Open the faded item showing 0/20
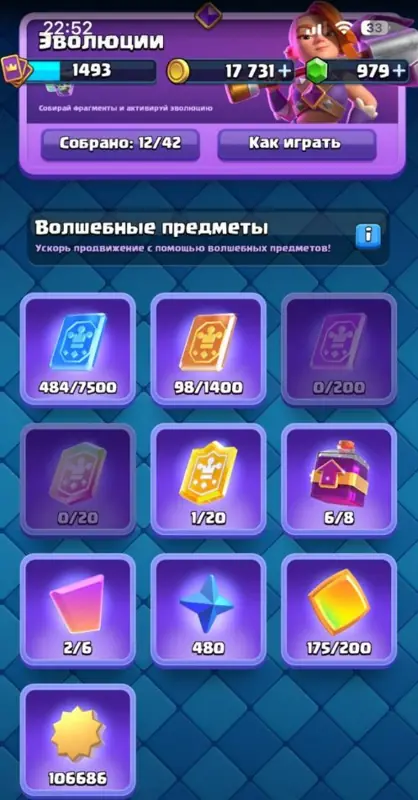 click(x=78, y=480)
